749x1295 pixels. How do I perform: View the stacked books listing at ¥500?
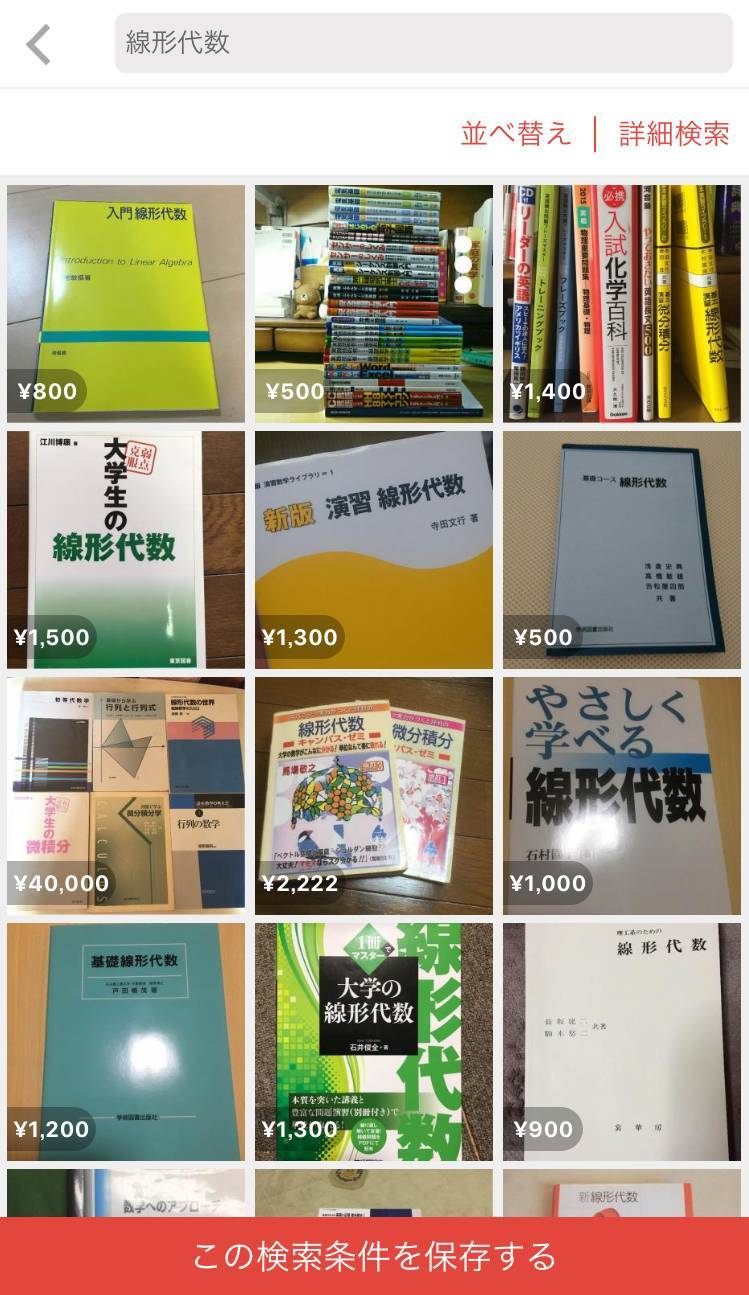(x=374, y=303)
